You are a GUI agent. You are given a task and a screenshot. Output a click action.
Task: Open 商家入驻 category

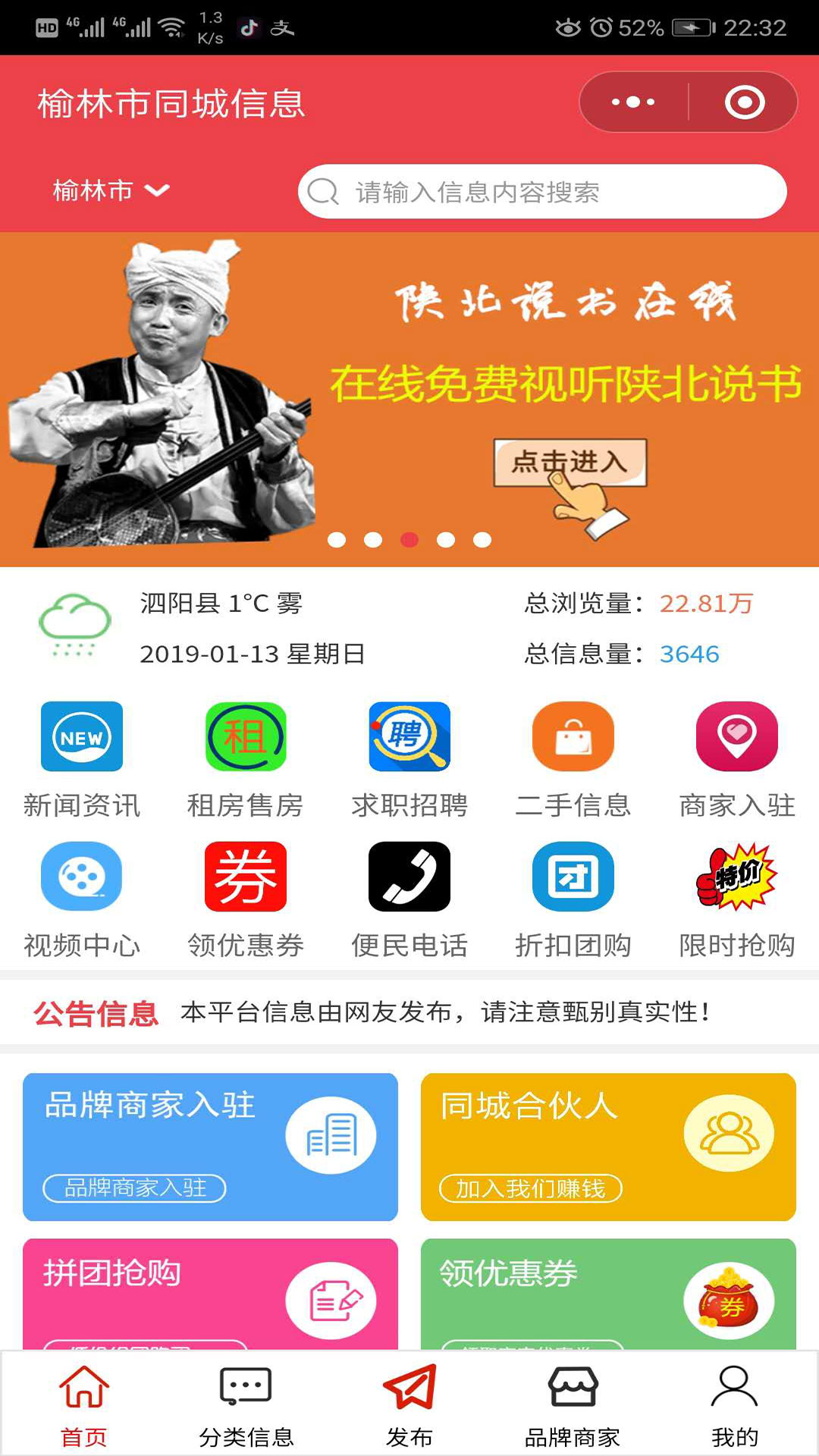737,758
